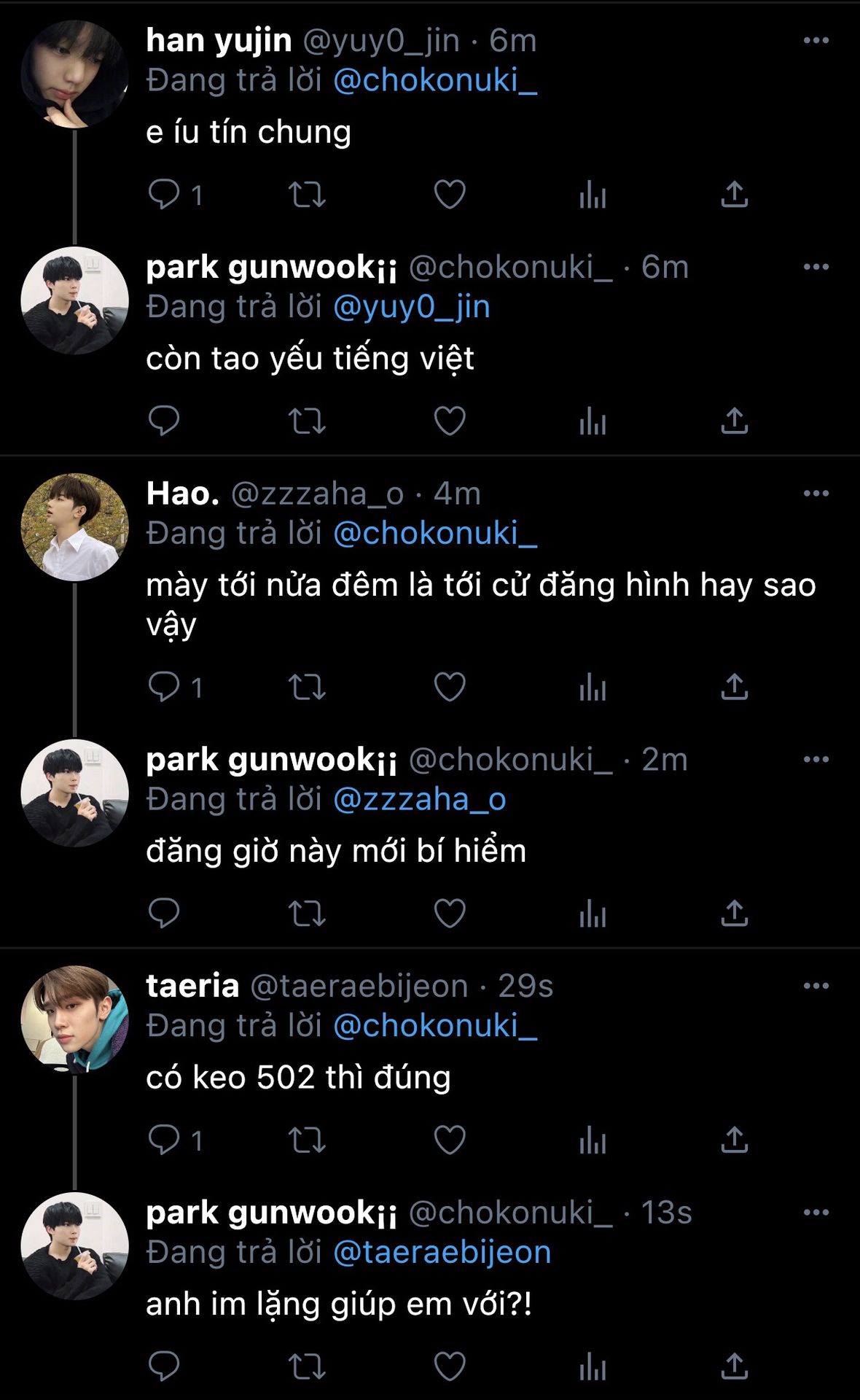Open Hao.'s profile picture

[x=74, y=527]
